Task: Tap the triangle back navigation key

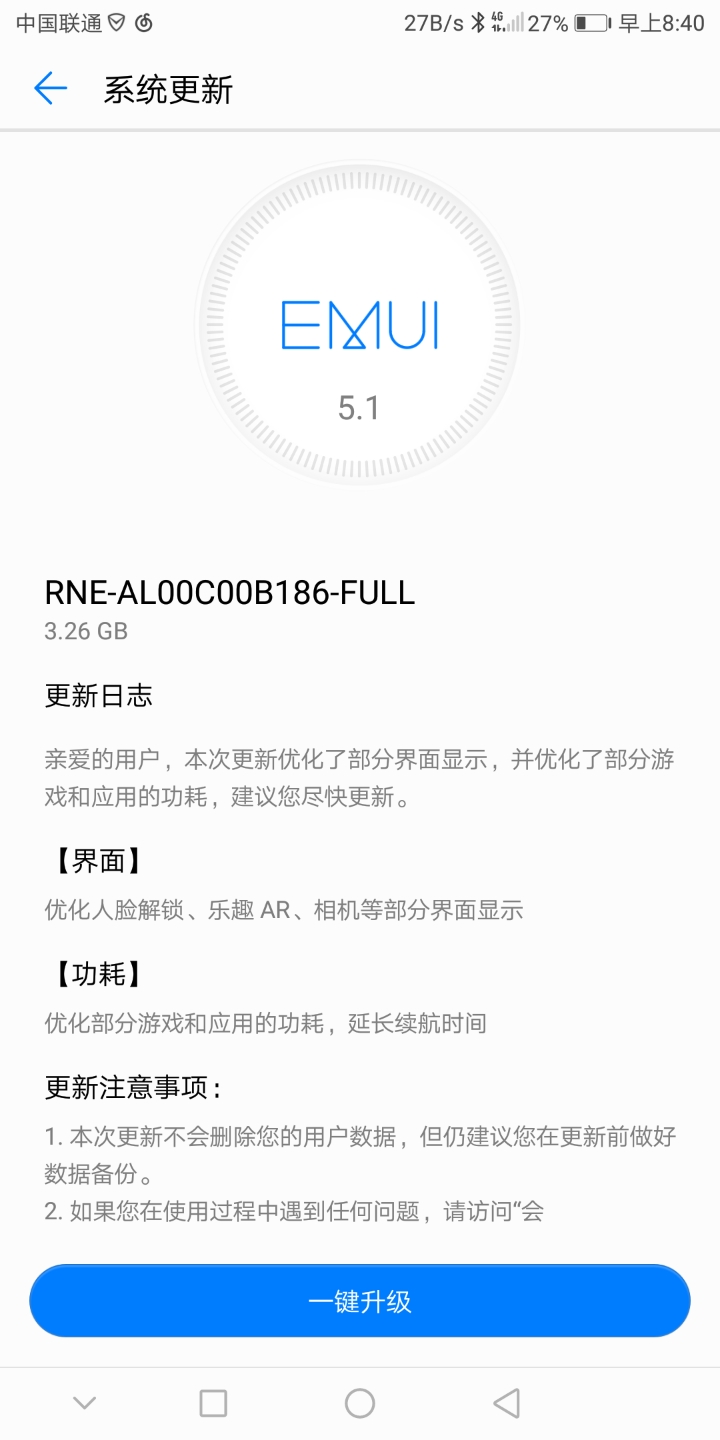Action: (x=503, y=1402)
